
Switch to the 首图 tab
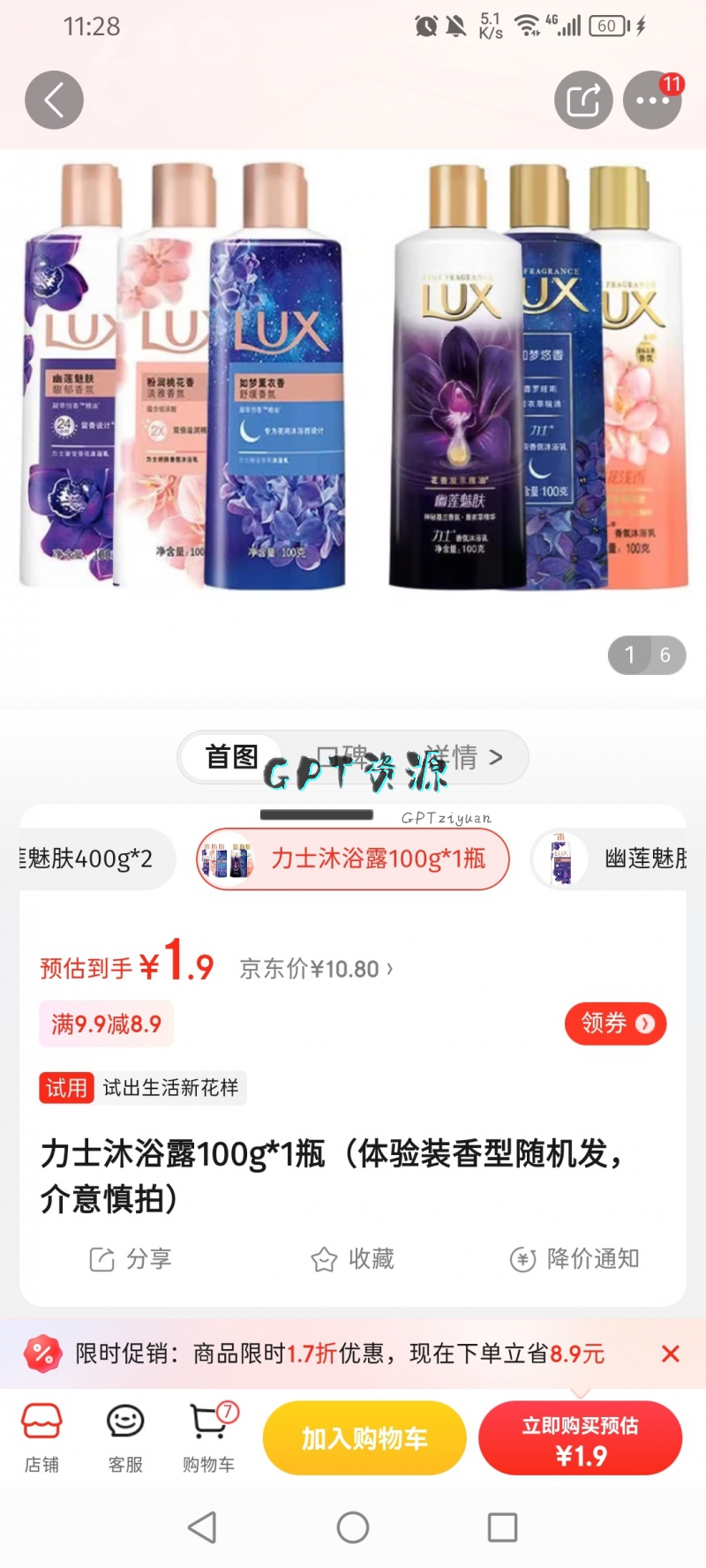(231, 756)
